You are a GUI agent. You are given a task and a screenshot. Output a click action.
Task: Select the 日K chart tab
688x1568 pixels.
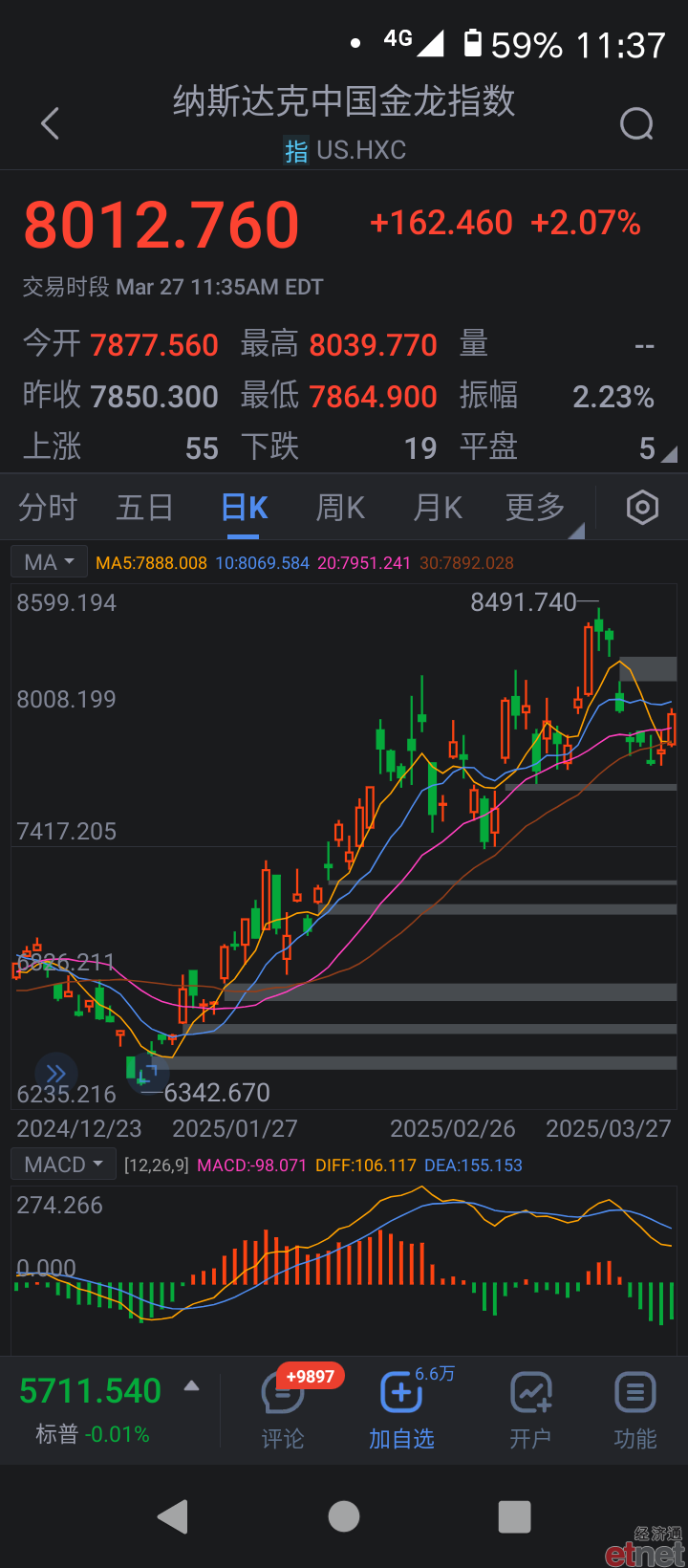click(245, 508)
